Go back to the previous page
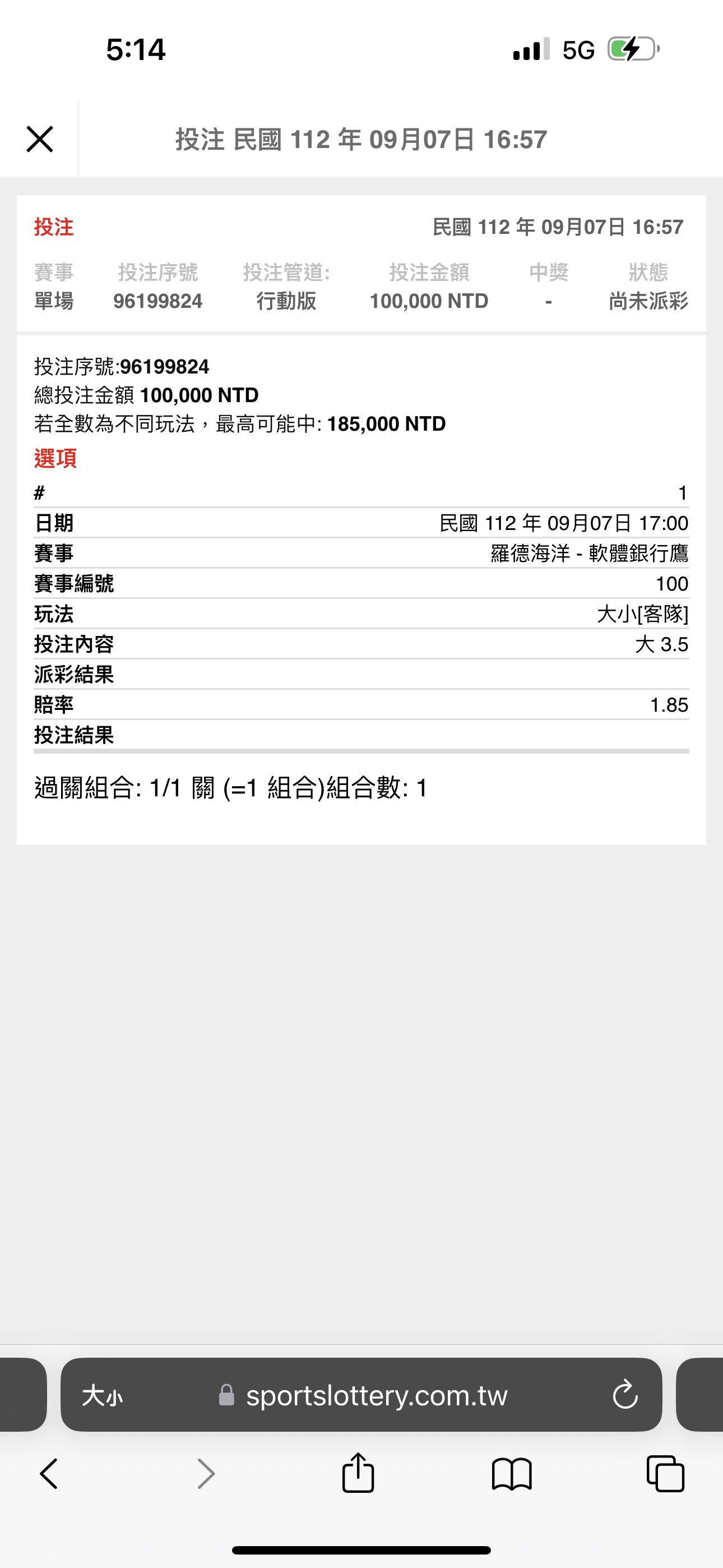The width and height of the screenshot is (723, 1568). pyautogui.click(x=49, y=1474)
